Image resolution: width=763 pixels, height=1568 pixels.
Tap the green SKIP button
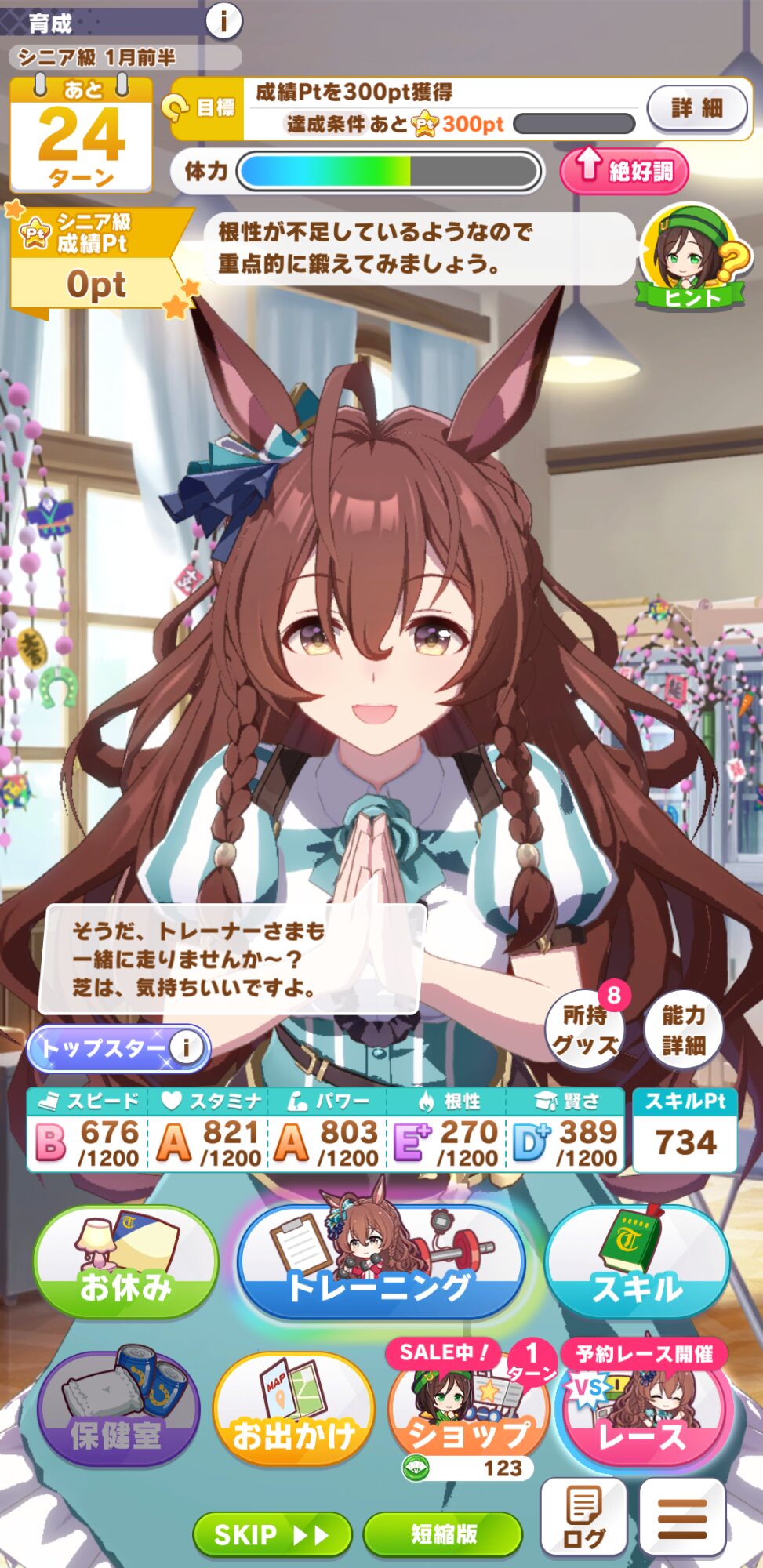pyautogui.click(x=271, y=1534)
